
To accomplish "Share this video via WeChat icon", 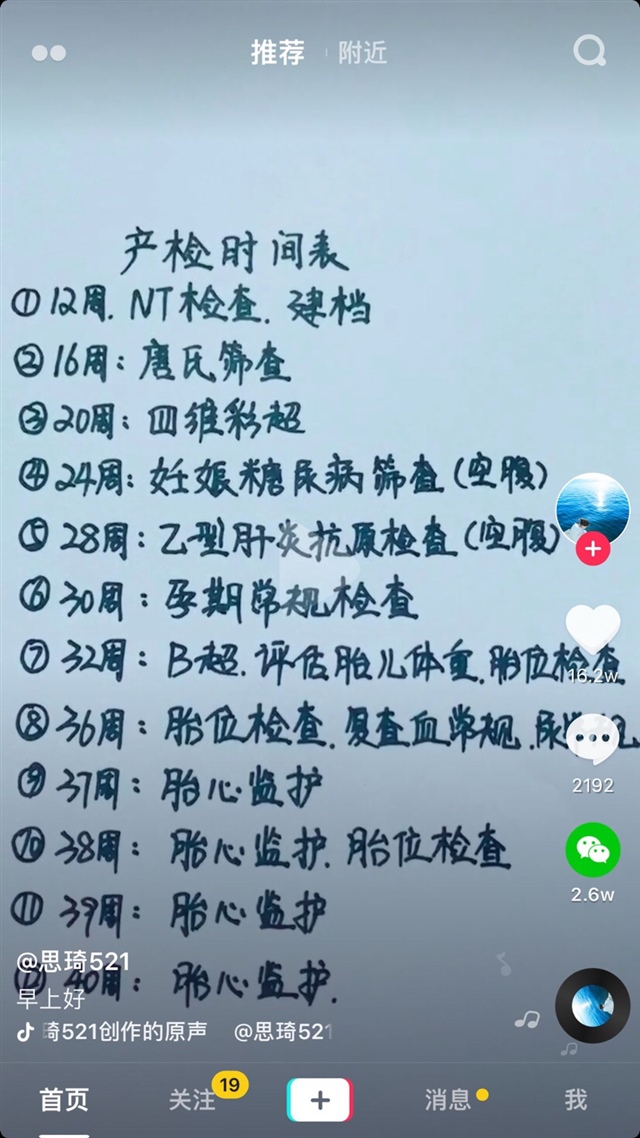I will point(593,851).
